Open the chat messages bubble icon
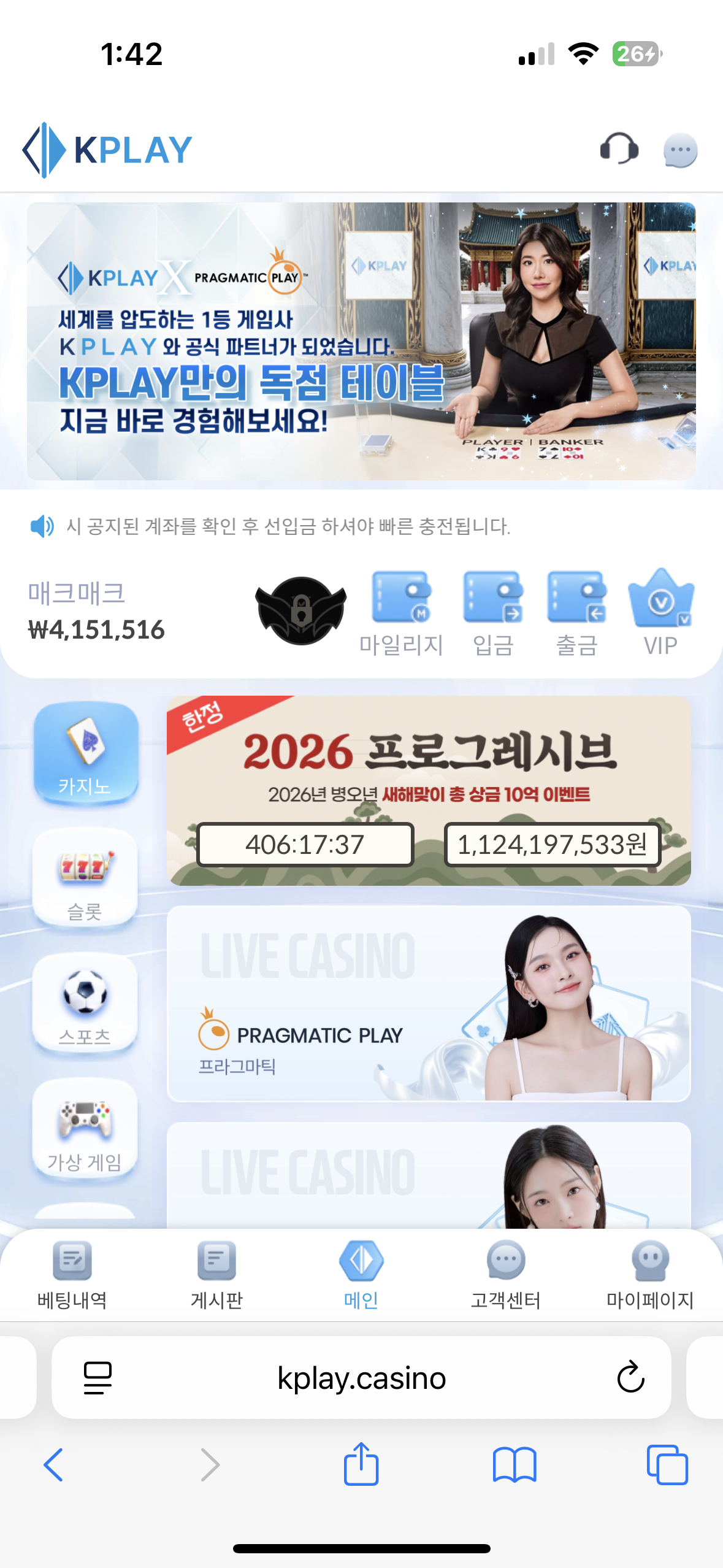This screenshot has height=1568, width=723. [x=680, y=150]
